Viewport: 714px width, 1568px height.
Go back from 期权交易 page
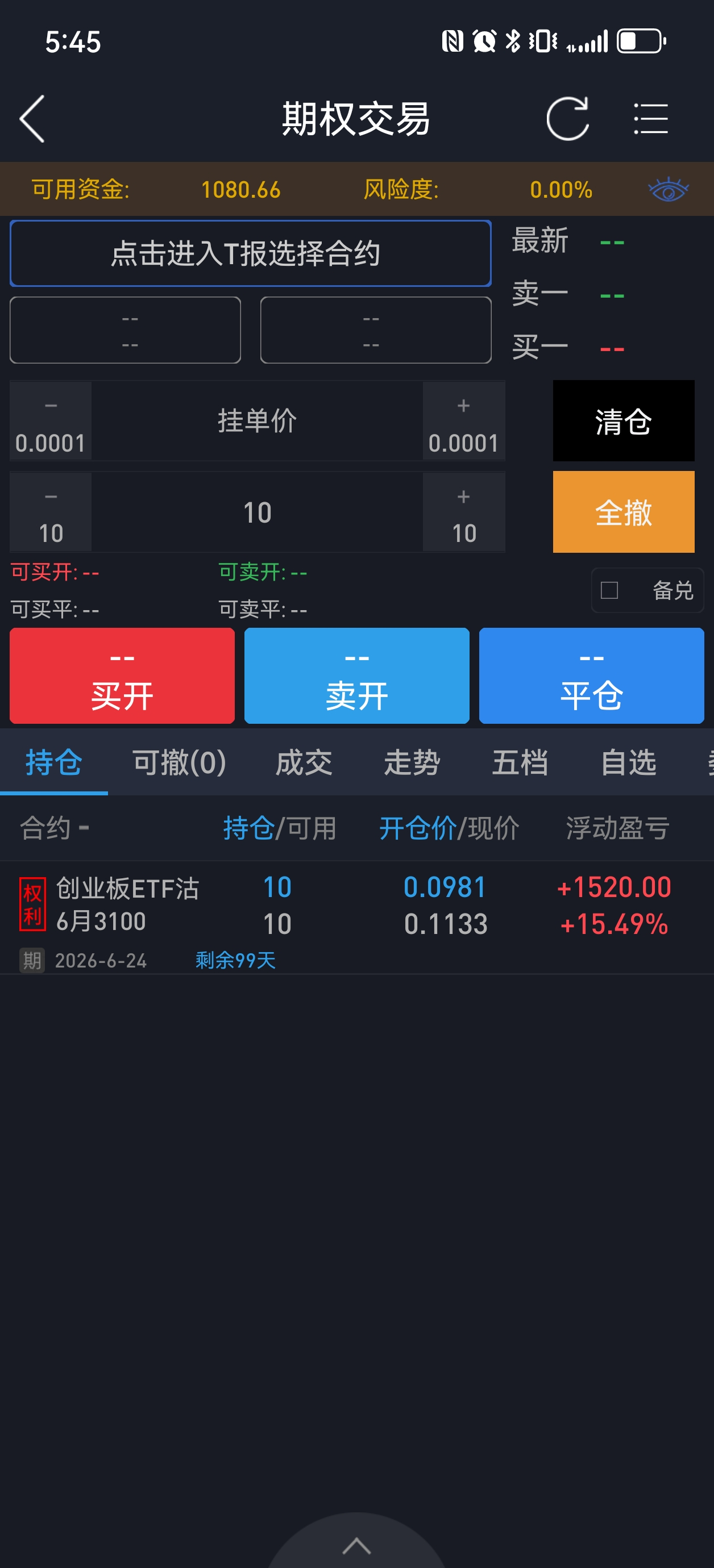[32, 119]
